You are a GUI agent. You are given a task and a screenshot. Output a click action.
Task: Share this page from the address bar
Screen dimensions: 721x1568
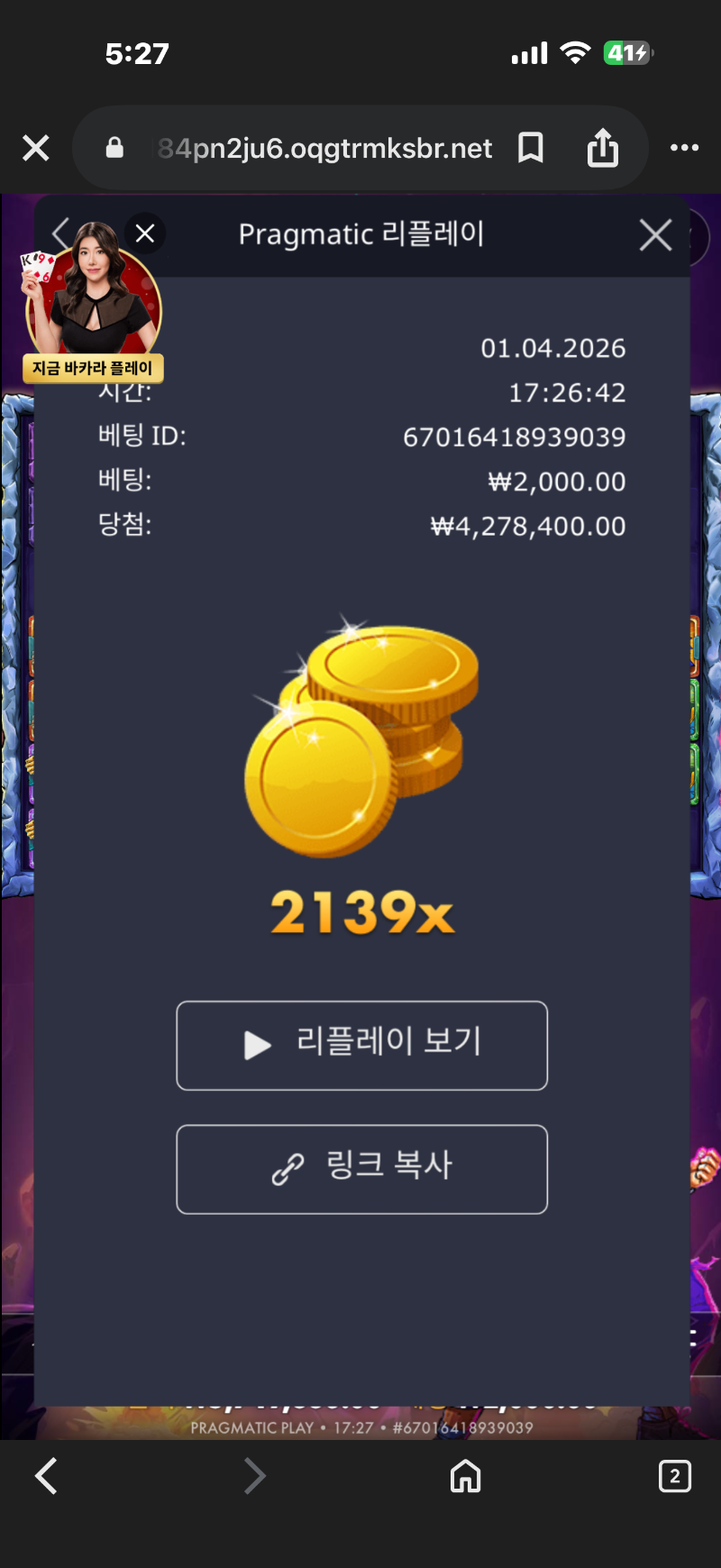pyautogui.click(x=602, y=148)
